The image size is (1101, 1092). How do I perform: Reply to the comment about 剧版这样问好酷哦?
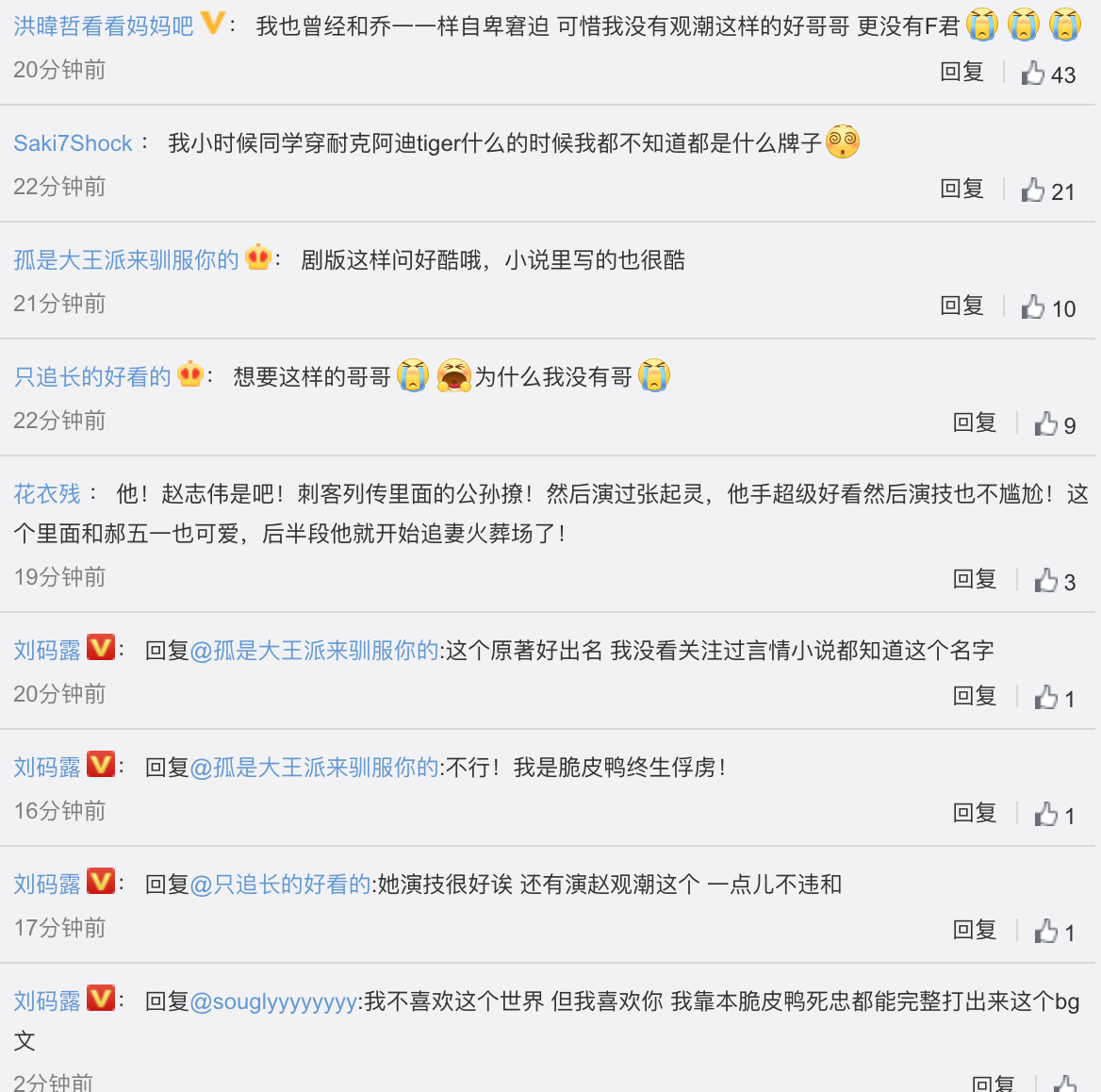pos(961,306)
